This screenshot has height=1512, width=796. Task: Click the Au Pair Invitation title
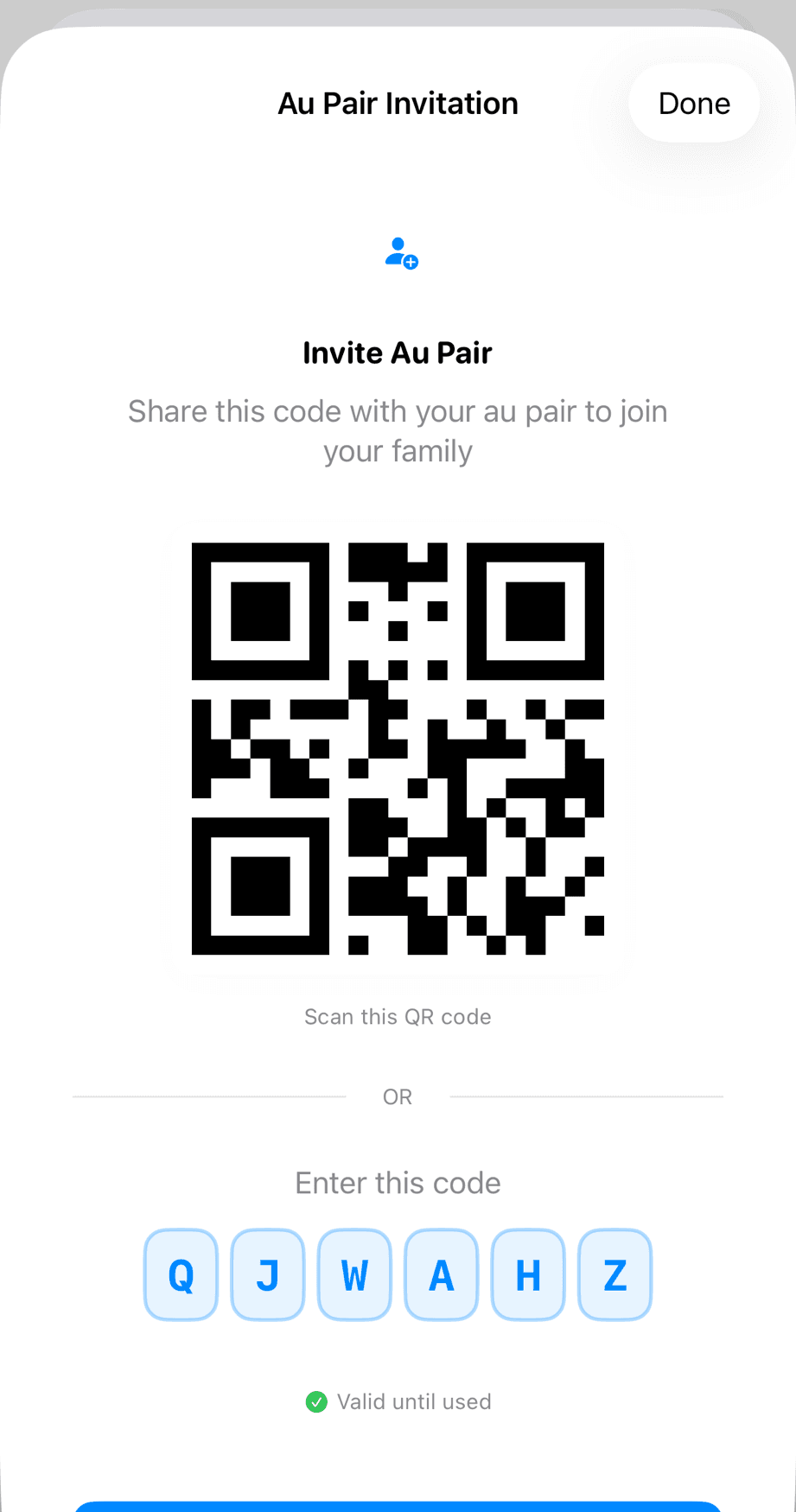click(x=398, y=103)
